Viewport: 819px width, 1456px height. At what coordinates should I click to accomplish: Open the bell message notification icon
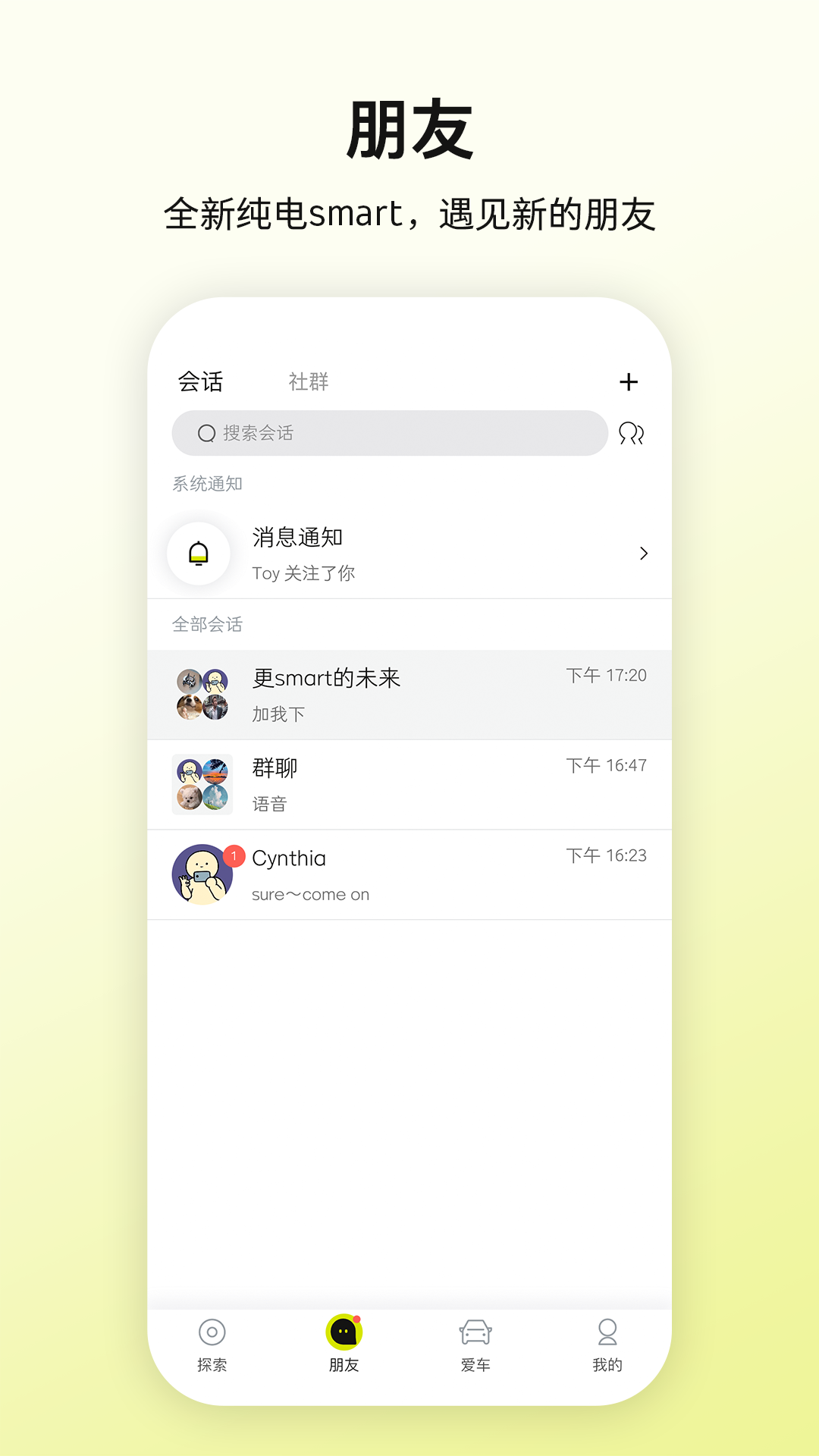tap(198, 553)
